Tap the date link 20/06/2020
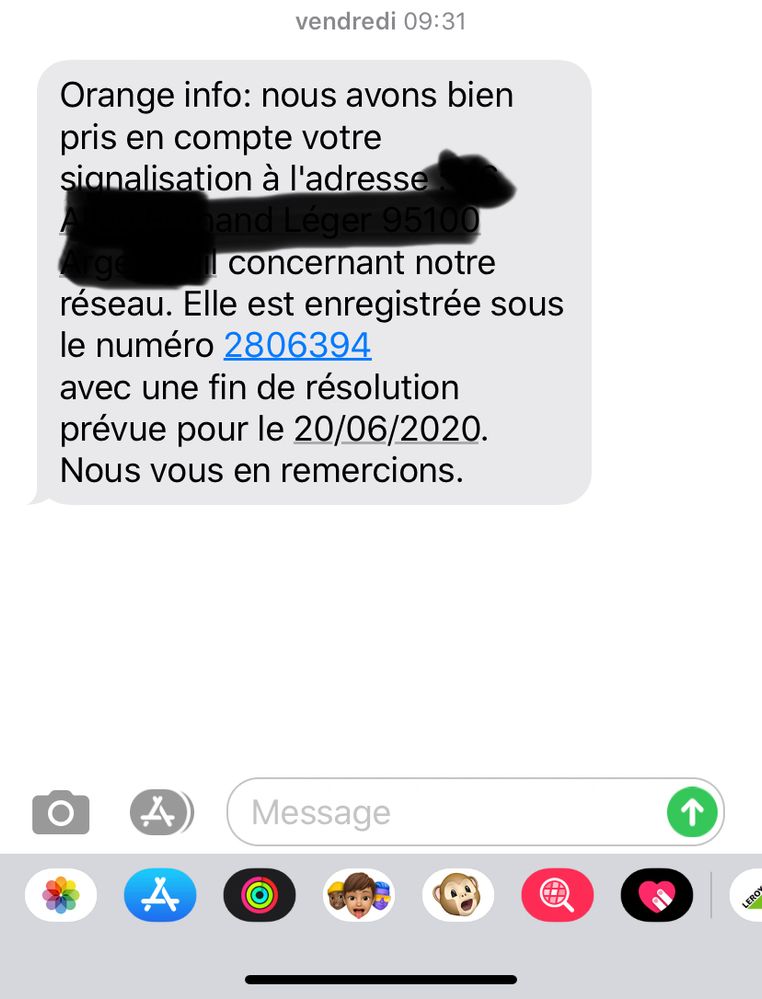This screenshot has width=762, height=999. click(x=385, y=428)
